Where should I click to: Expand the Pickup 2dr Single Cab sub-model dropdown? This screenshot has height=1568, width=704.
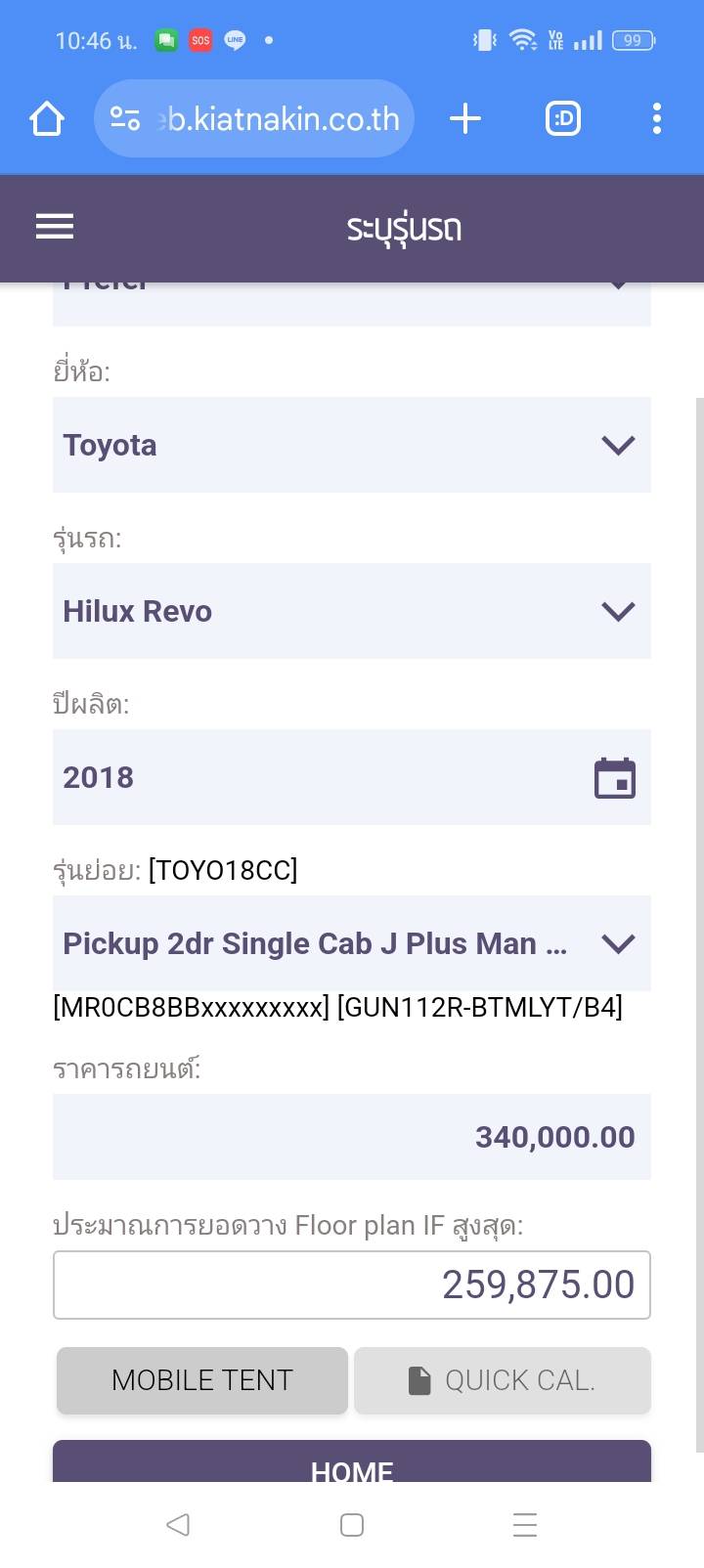point(352,943)
